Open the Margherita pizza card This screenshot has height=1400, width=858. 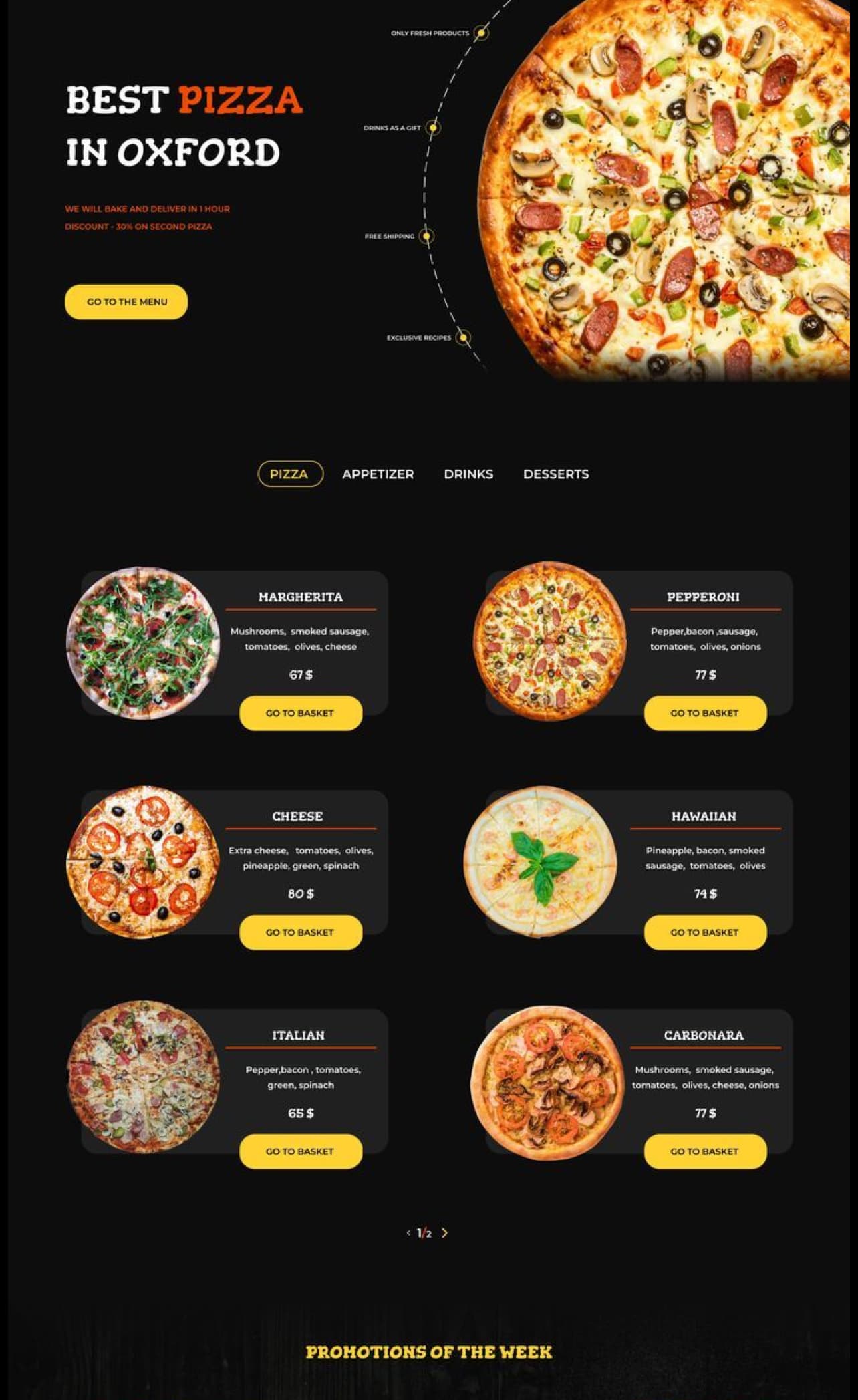pyautogui.click(x=300, y=597)
